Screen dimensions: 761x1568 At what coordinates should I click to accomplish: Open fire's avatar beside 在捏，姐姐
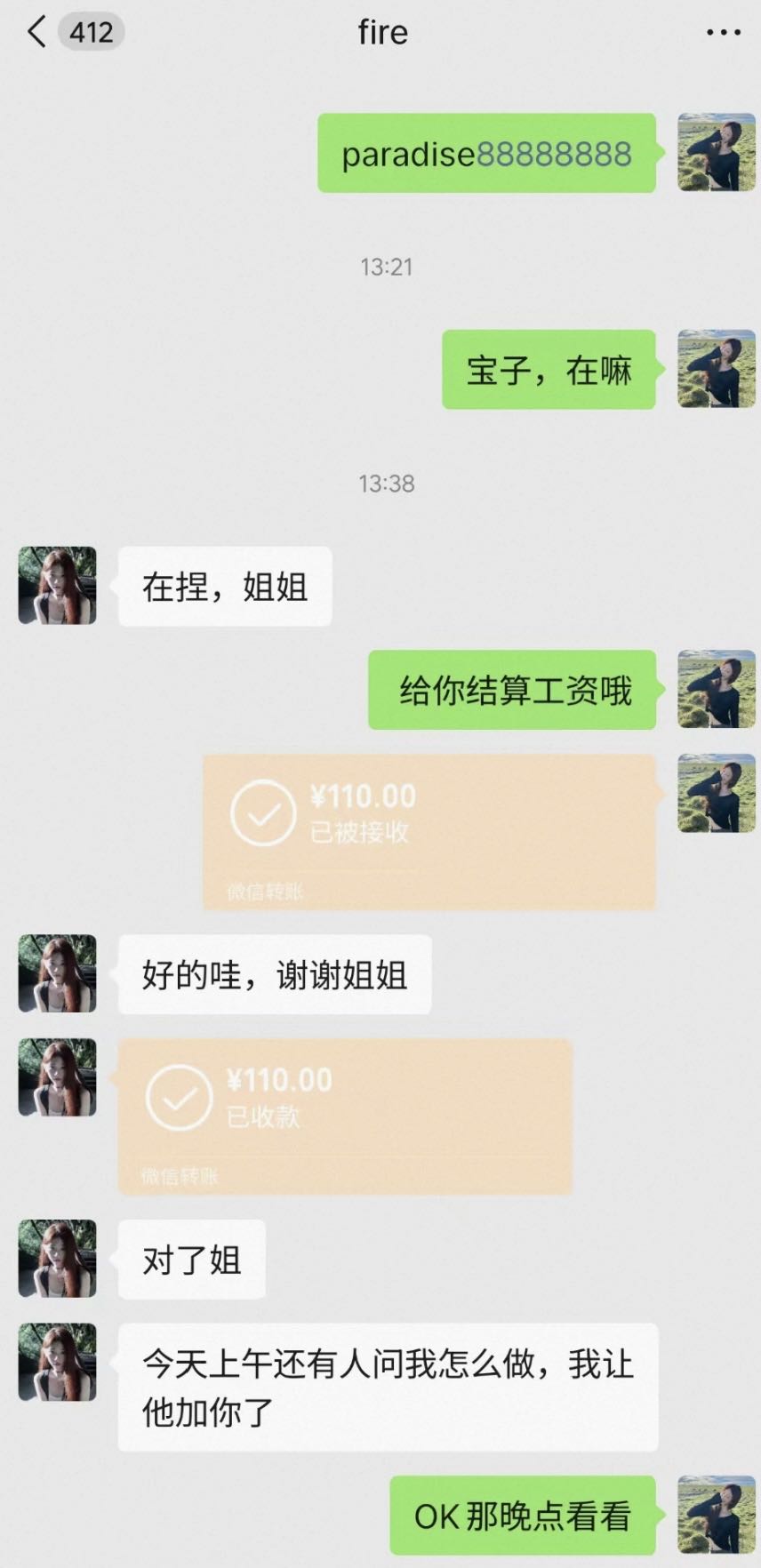(58, 585)
